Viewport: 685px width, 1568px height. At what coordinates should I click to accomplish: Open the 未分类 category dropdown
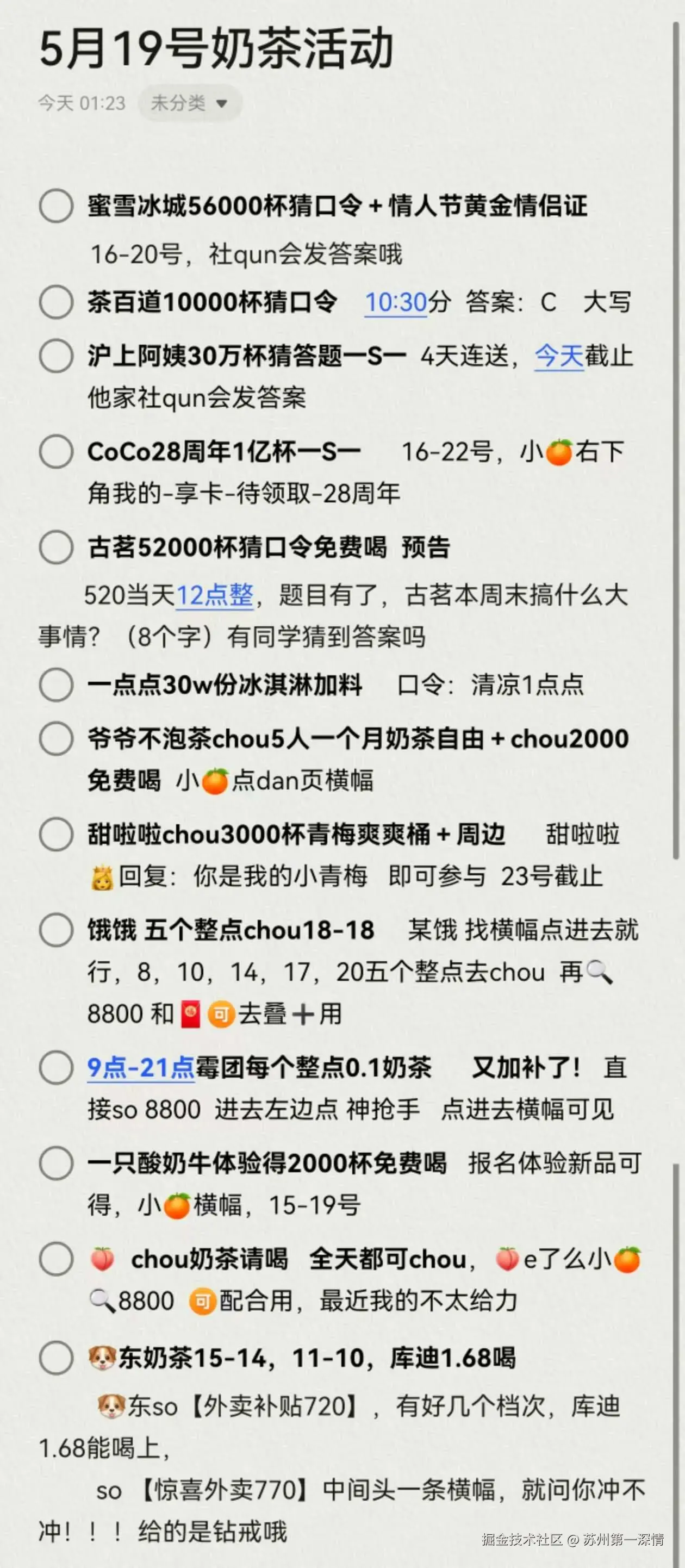189,103
